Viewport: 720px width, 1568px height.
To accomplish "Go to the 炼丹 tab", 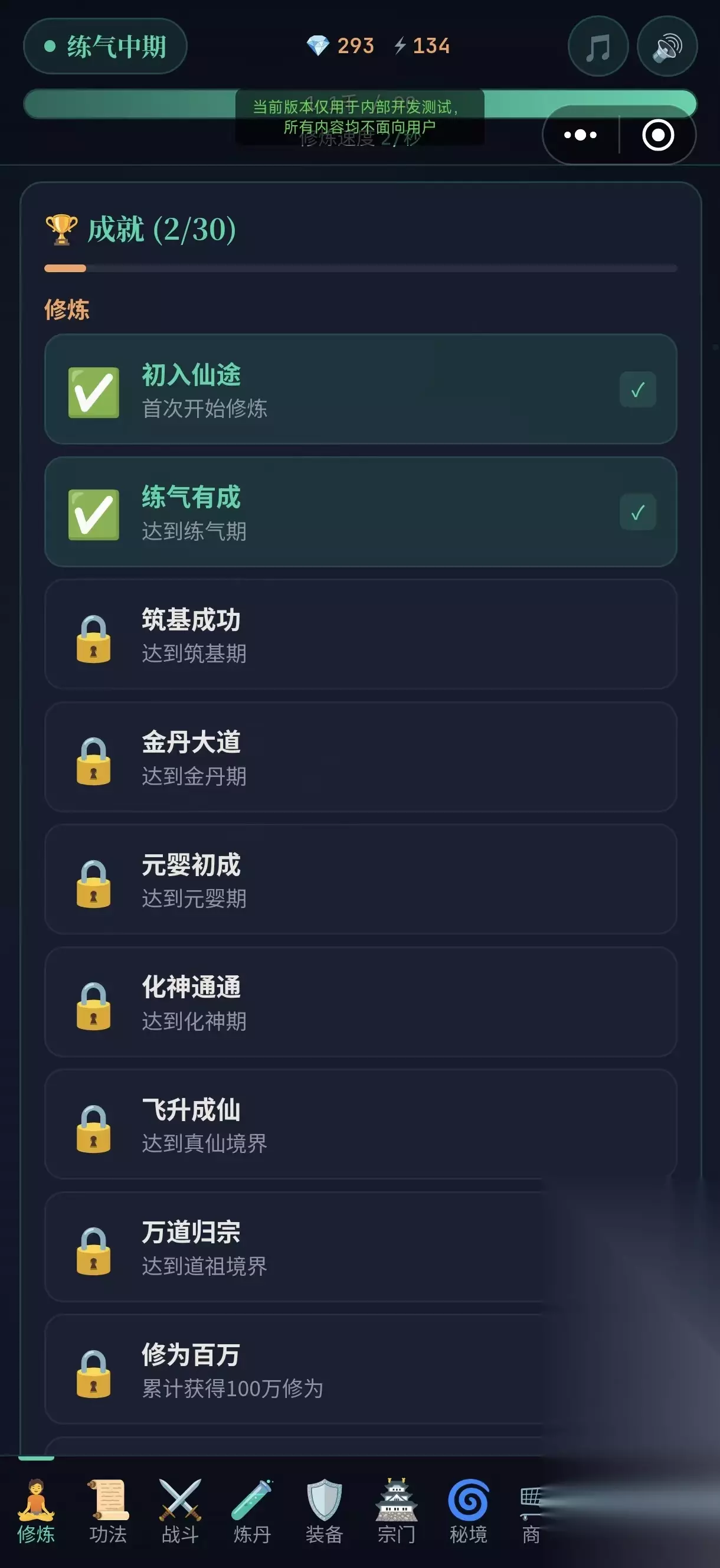I will pyautogui.click(x=252, y=1511).
